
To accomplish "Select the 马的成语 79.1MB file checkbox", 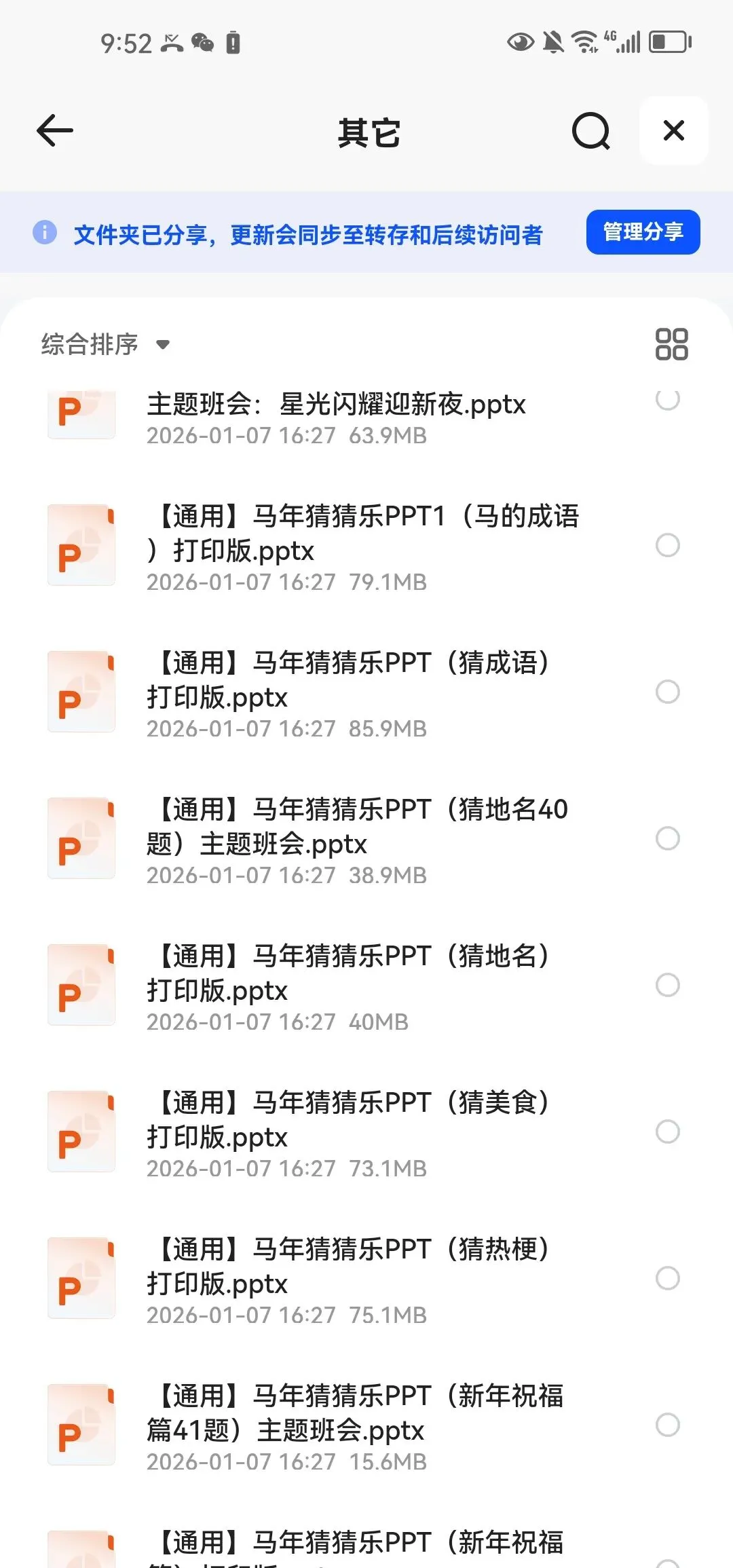I will [667, 545].
